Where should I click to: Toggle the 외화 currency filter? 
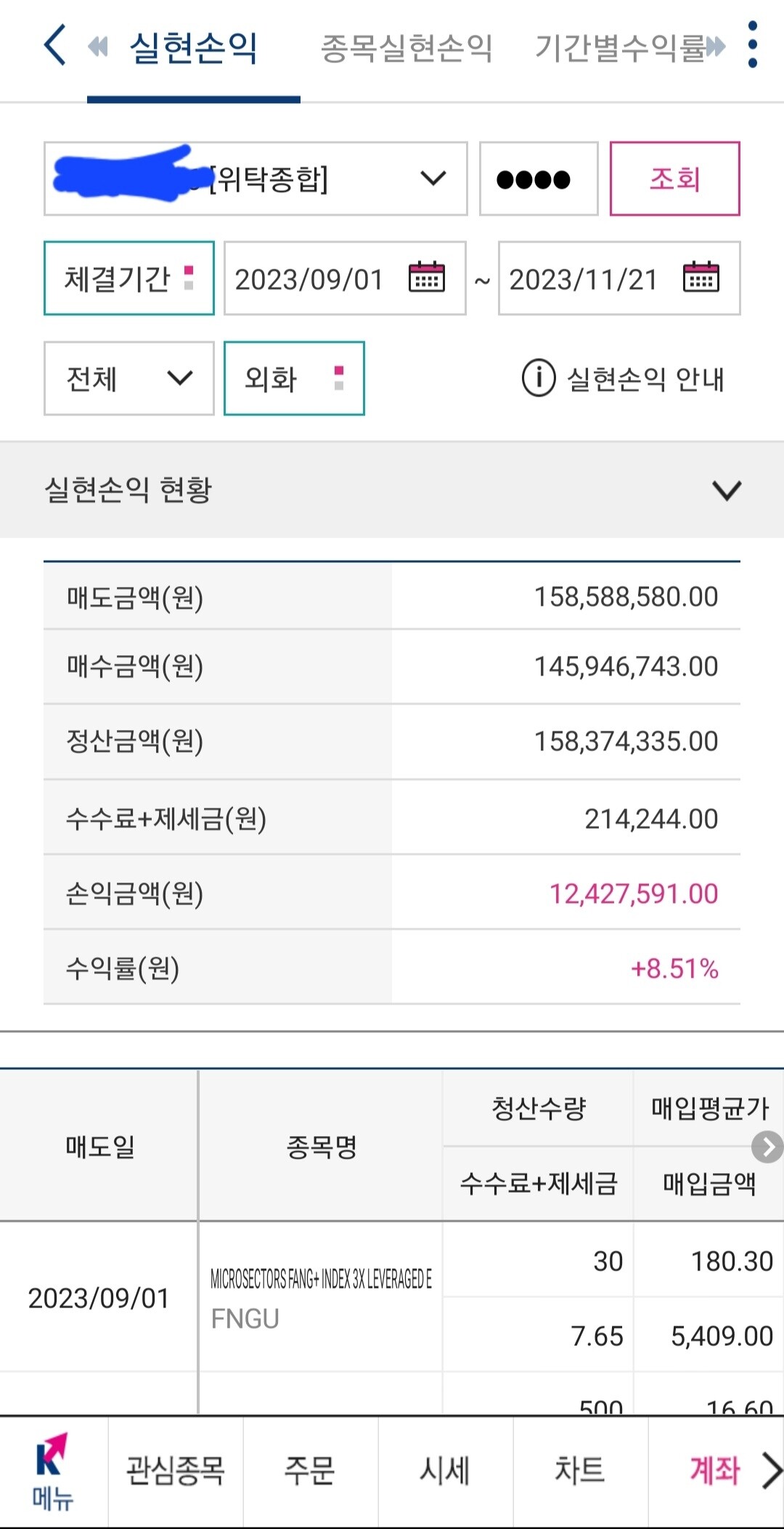[293, 378]
